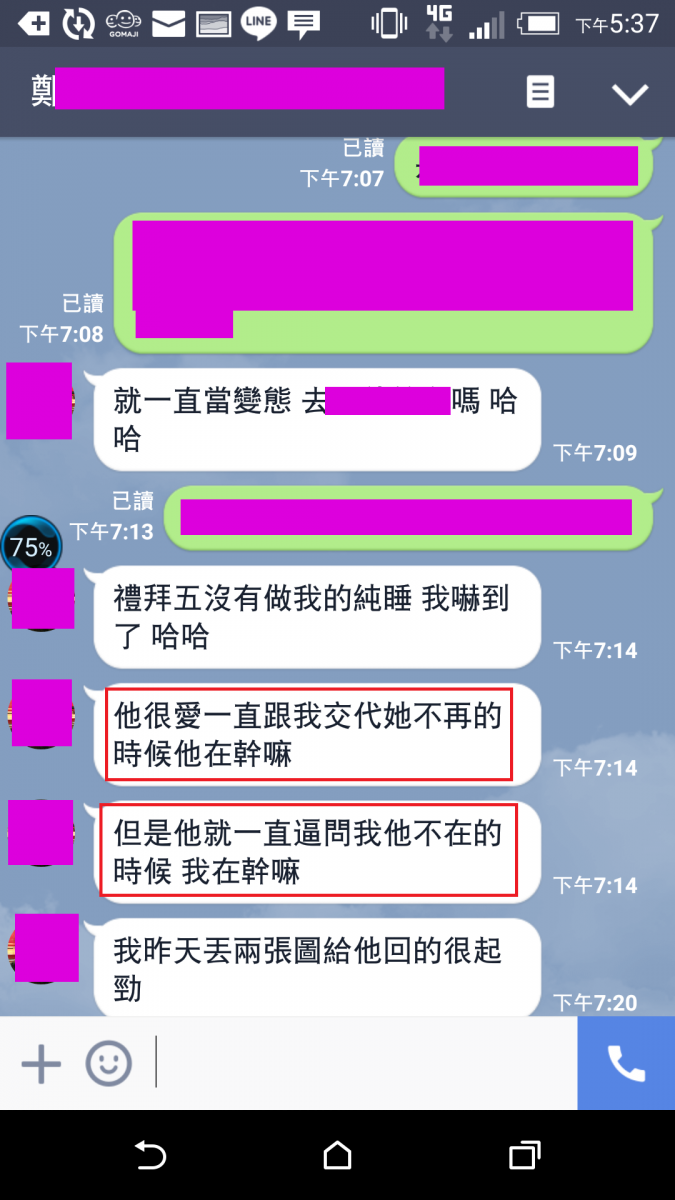Open the notes icon in chat header
Screen dimensions: 675x1200
(540, 93)
